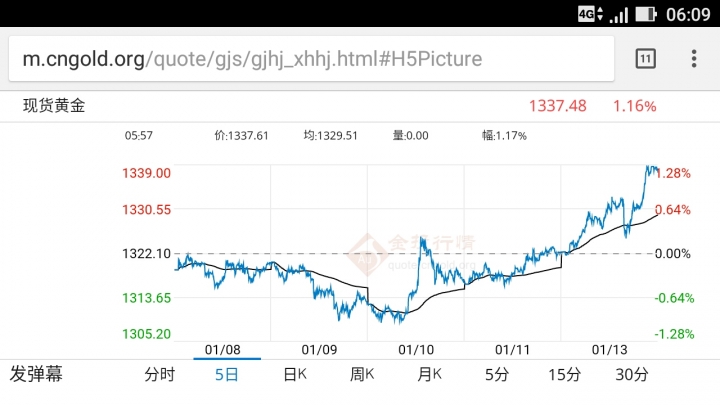Show the 周K weekly candlestick chart

[x=362, y=375]
